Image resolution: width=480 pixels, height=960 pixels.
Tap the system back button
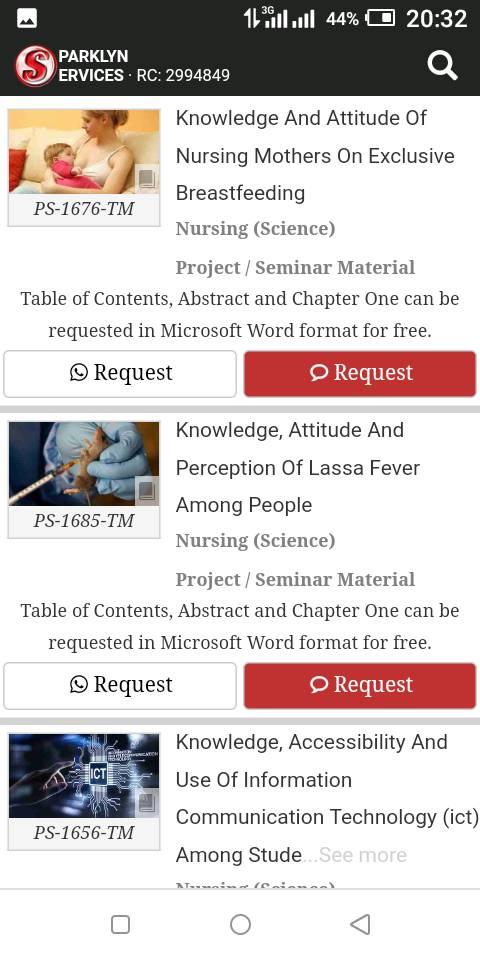360,924
